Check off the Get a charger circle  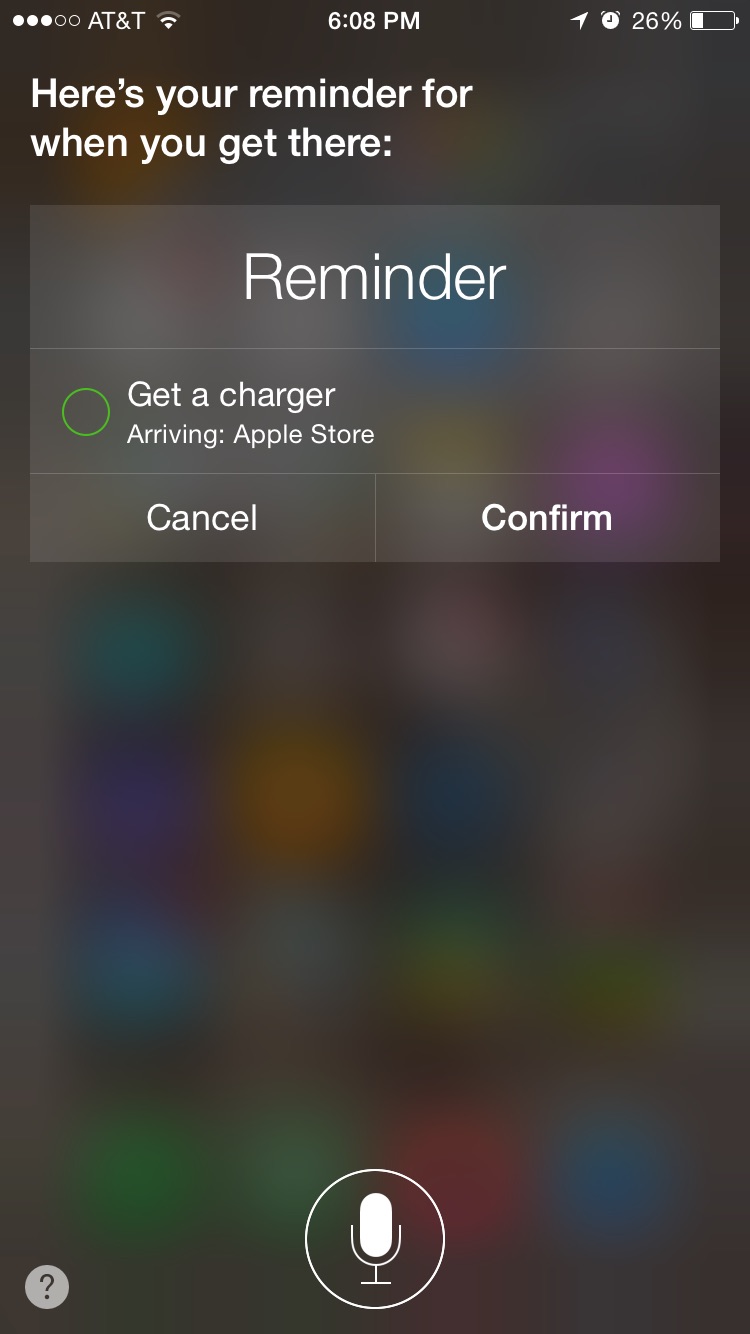click(86, 412)
